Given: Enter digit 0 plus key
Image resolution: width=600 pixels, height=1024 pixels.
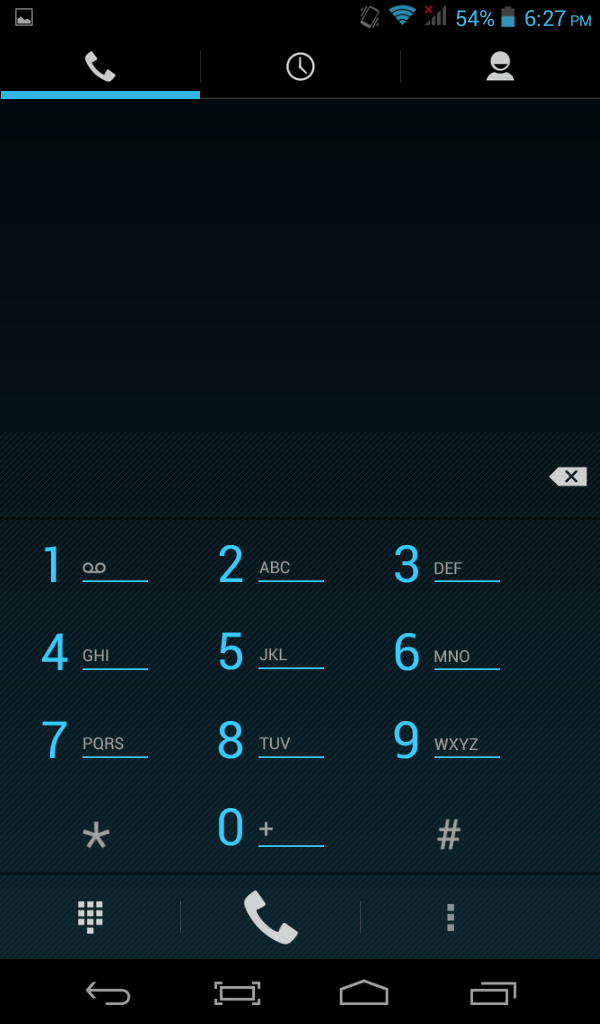Looking at the screenshot, I should coord(270,829).
